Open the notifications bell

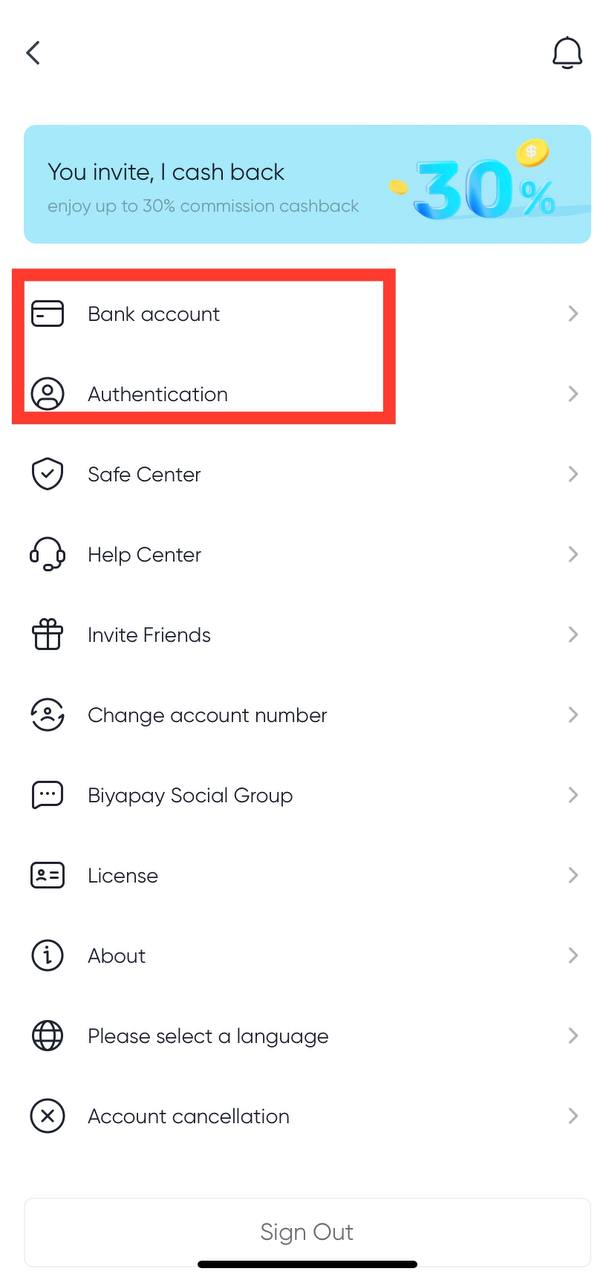pyautogui.click(x=567, y=53)
